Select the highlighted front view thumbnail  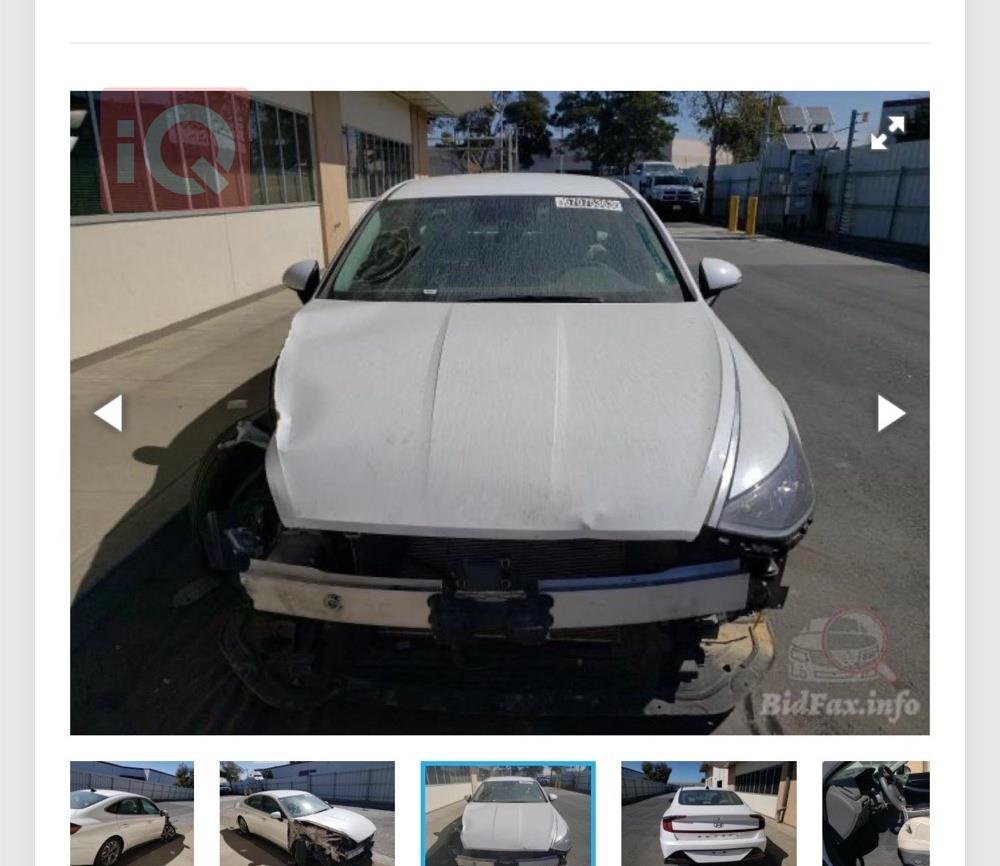point(508,813)
